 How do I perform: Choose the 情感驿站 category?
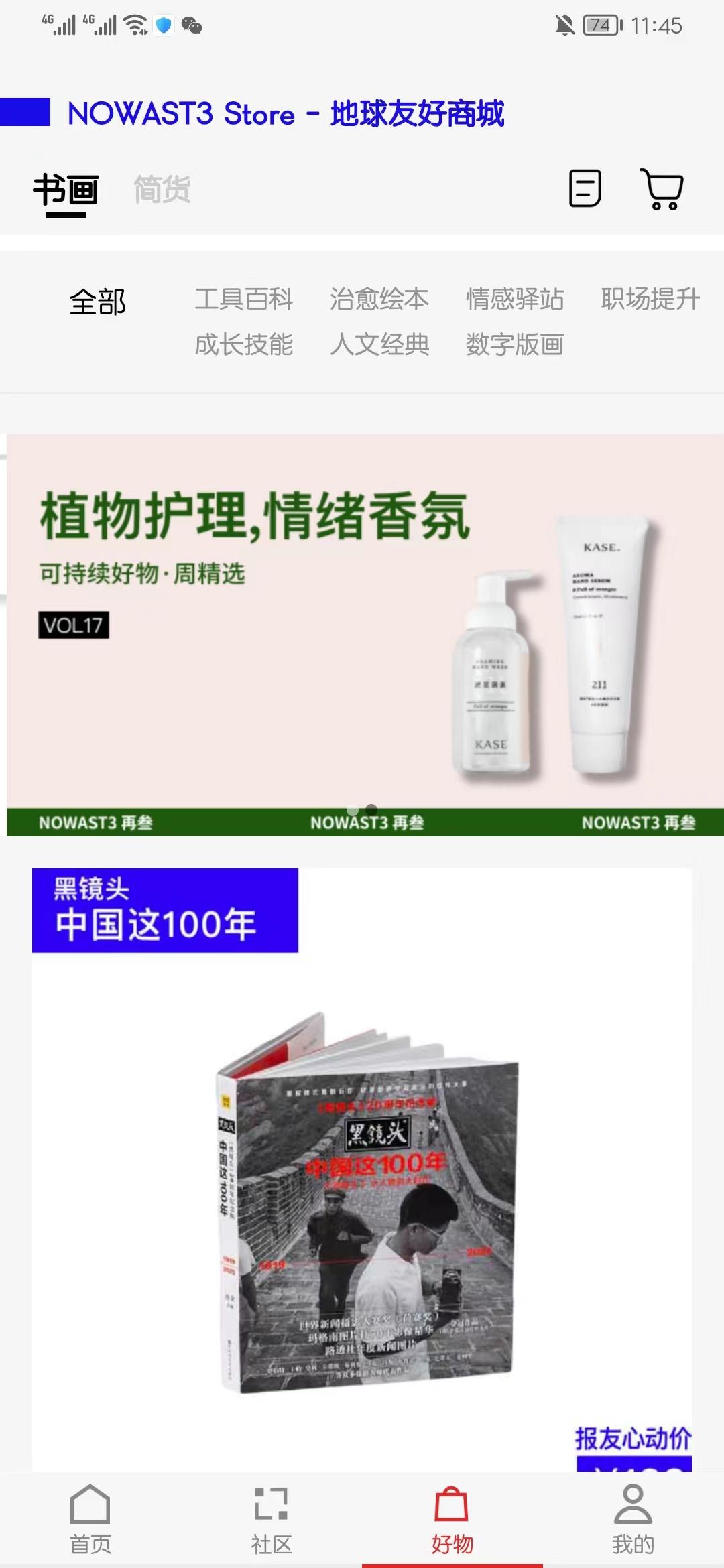click(x=515, y=299)
